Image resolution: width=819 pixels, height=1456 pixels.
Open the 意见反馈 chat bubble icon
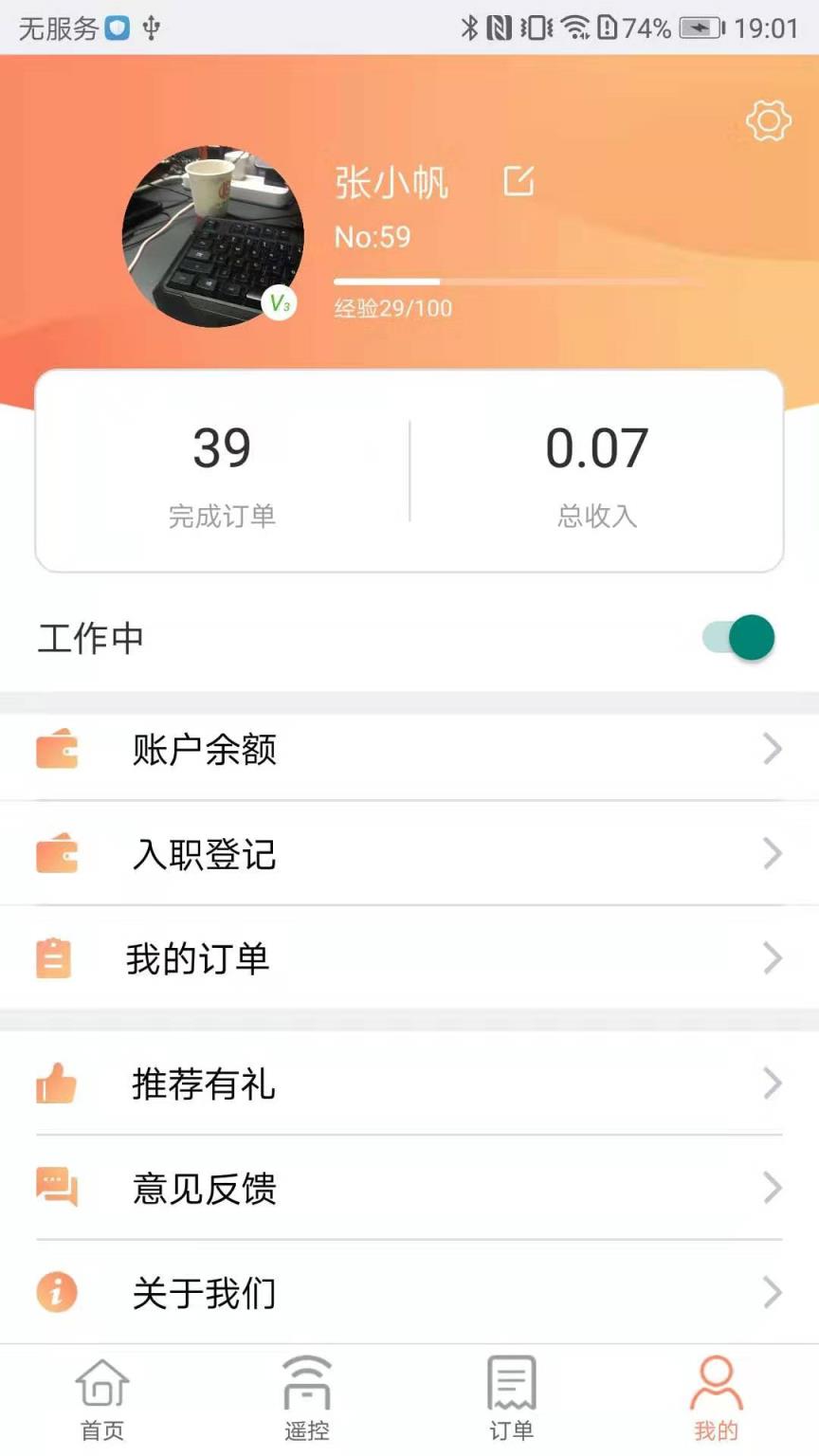point(57,1189)
